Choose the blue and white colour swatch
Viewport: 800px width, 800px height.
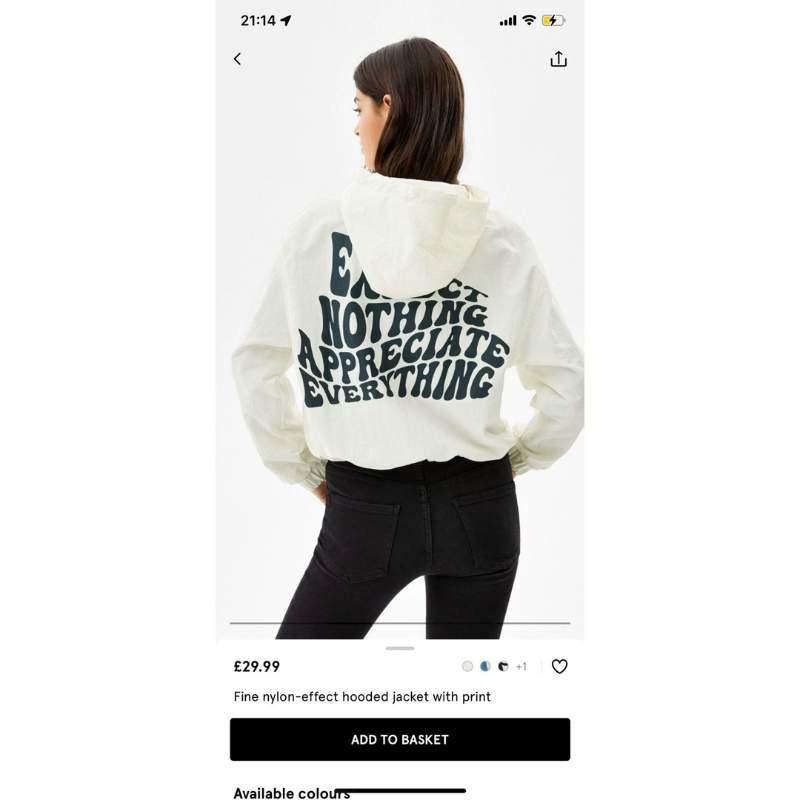pos(485,666)
